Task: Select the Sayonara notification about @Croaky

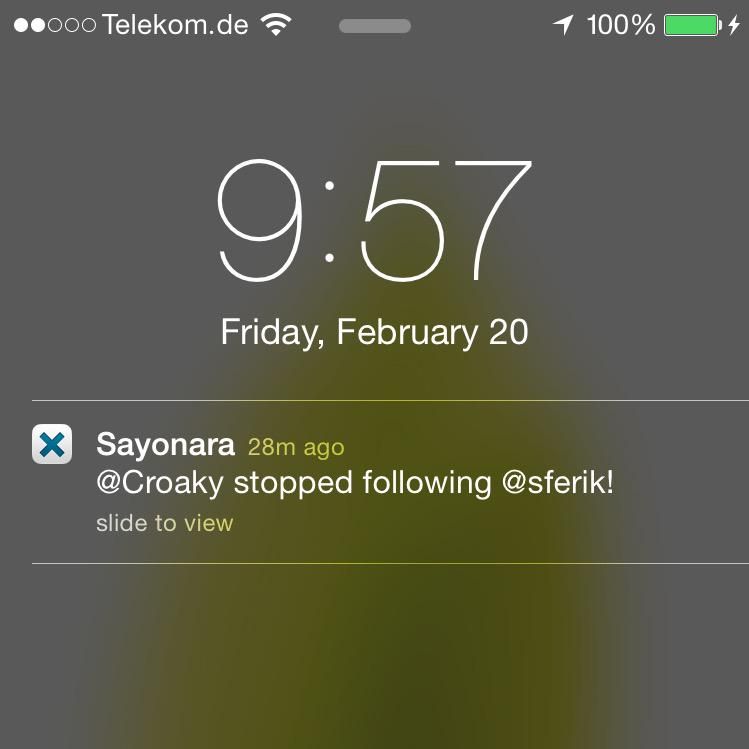Action: coord(354,482)
